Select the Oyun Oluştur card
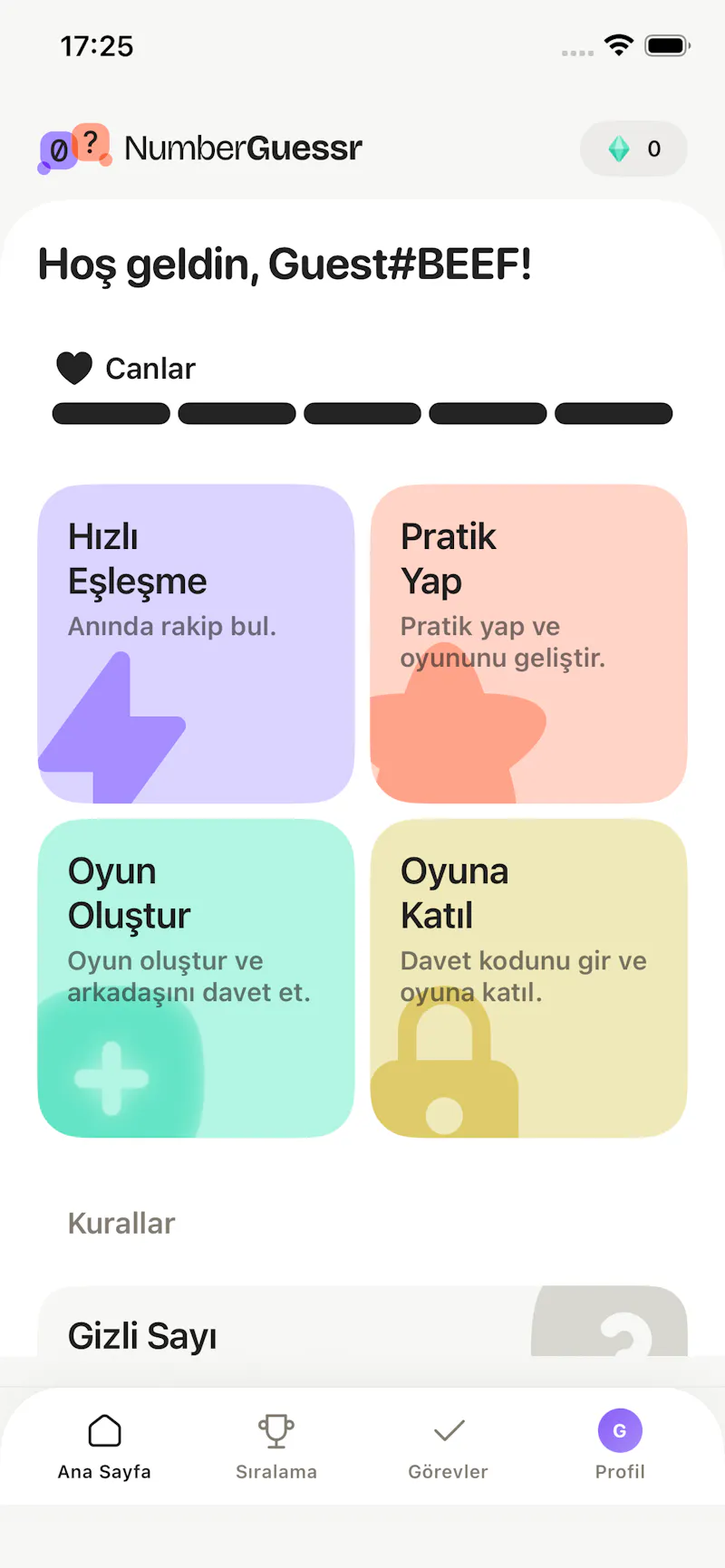The image size is (725, 1568). (196, 978)
